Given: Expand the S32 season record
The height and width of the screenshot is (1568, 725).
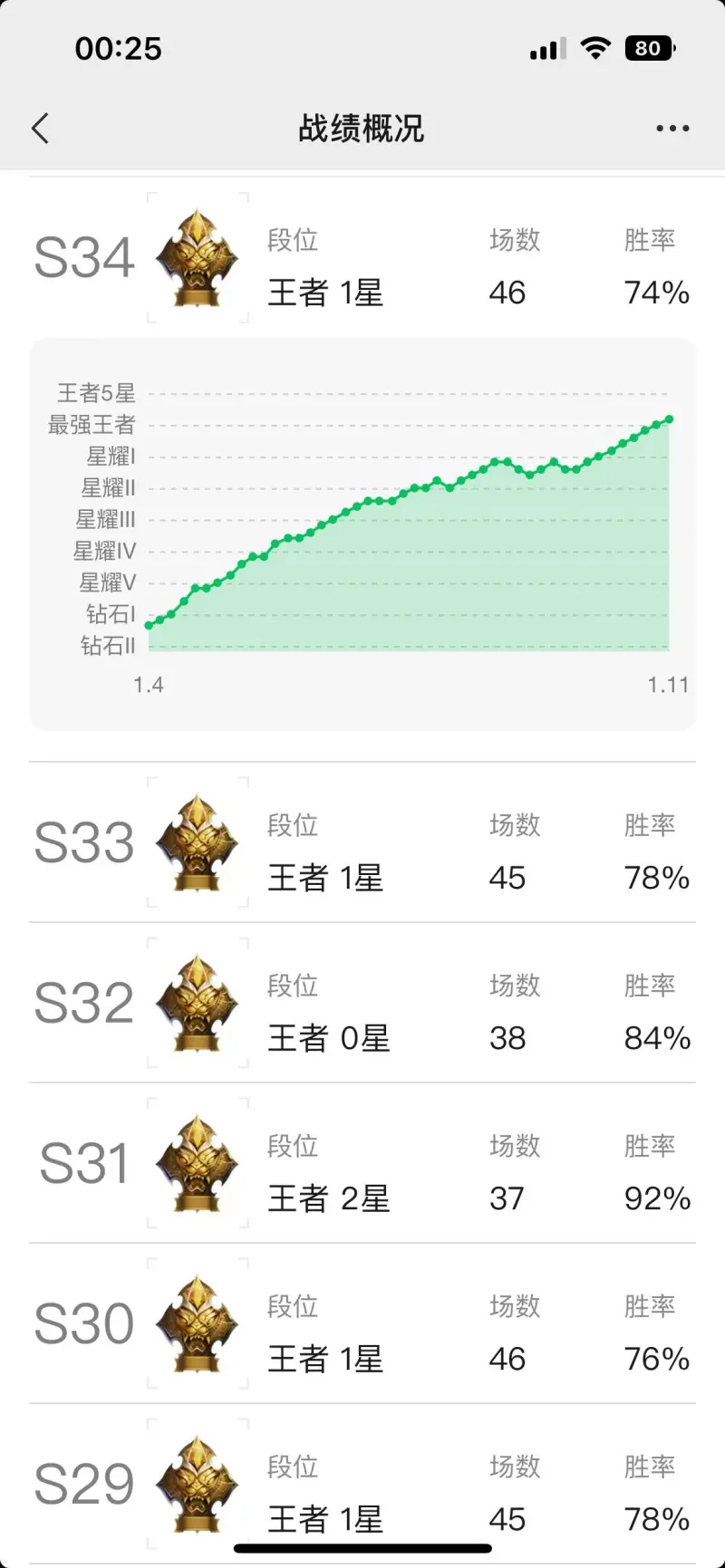Looking at the screenshot, I should pos(362,1005).
